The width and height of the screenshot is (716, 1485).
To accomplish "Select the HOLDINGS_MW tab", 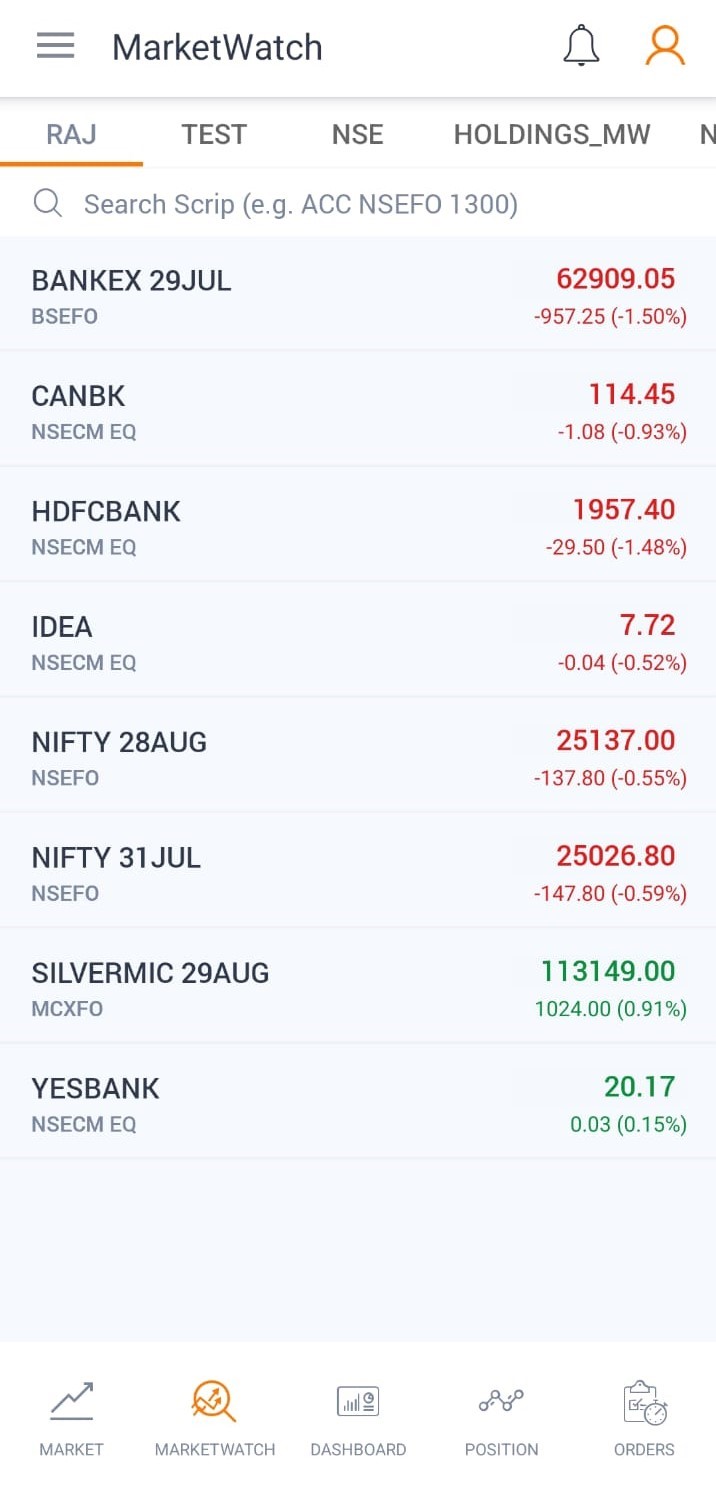I will [x=552, y=134].
